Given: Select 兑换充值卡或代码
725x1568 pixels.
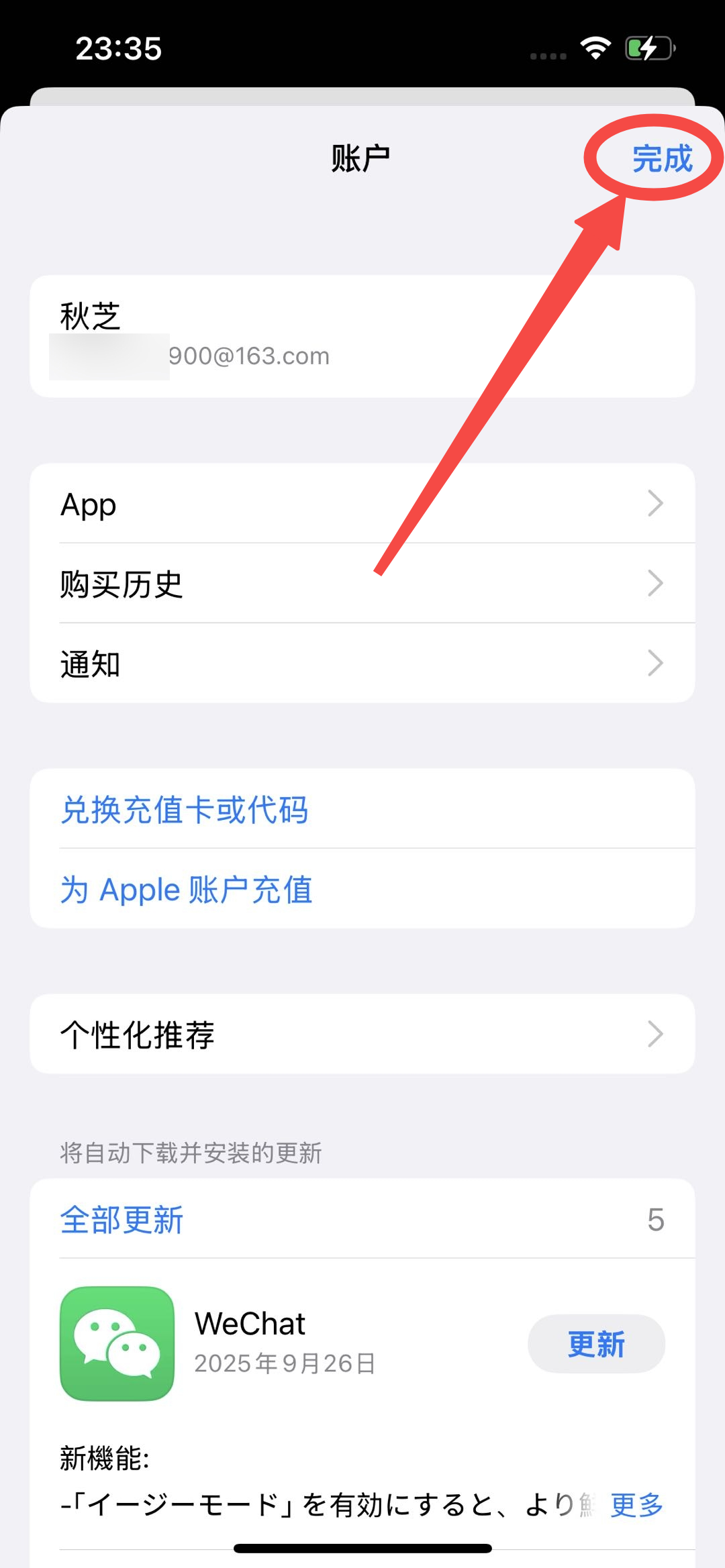Looking at the screenshot, I should [185, 809].
